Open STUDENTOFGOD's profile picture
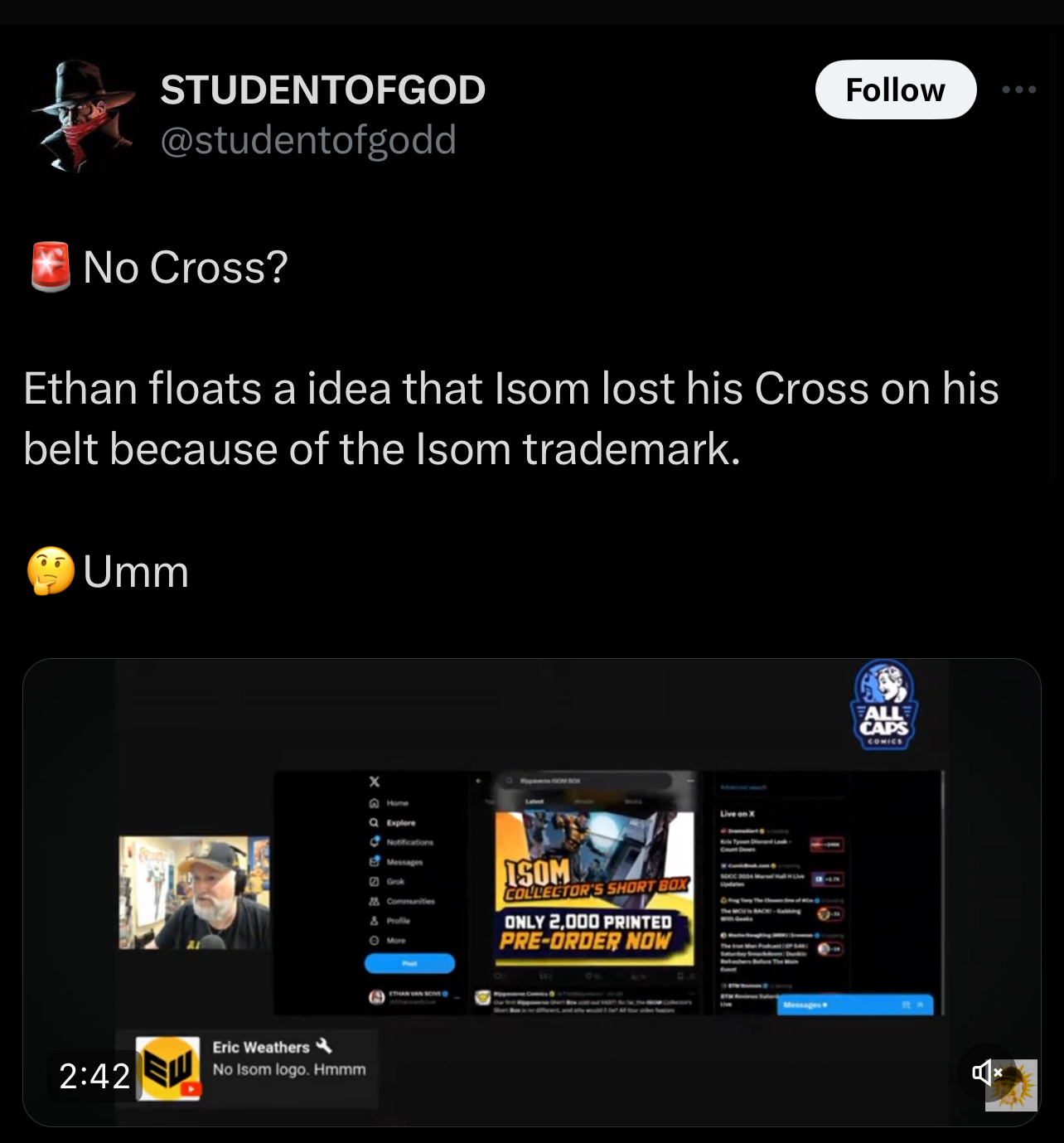1064x1143 pixels. click(x=83, y=114)
